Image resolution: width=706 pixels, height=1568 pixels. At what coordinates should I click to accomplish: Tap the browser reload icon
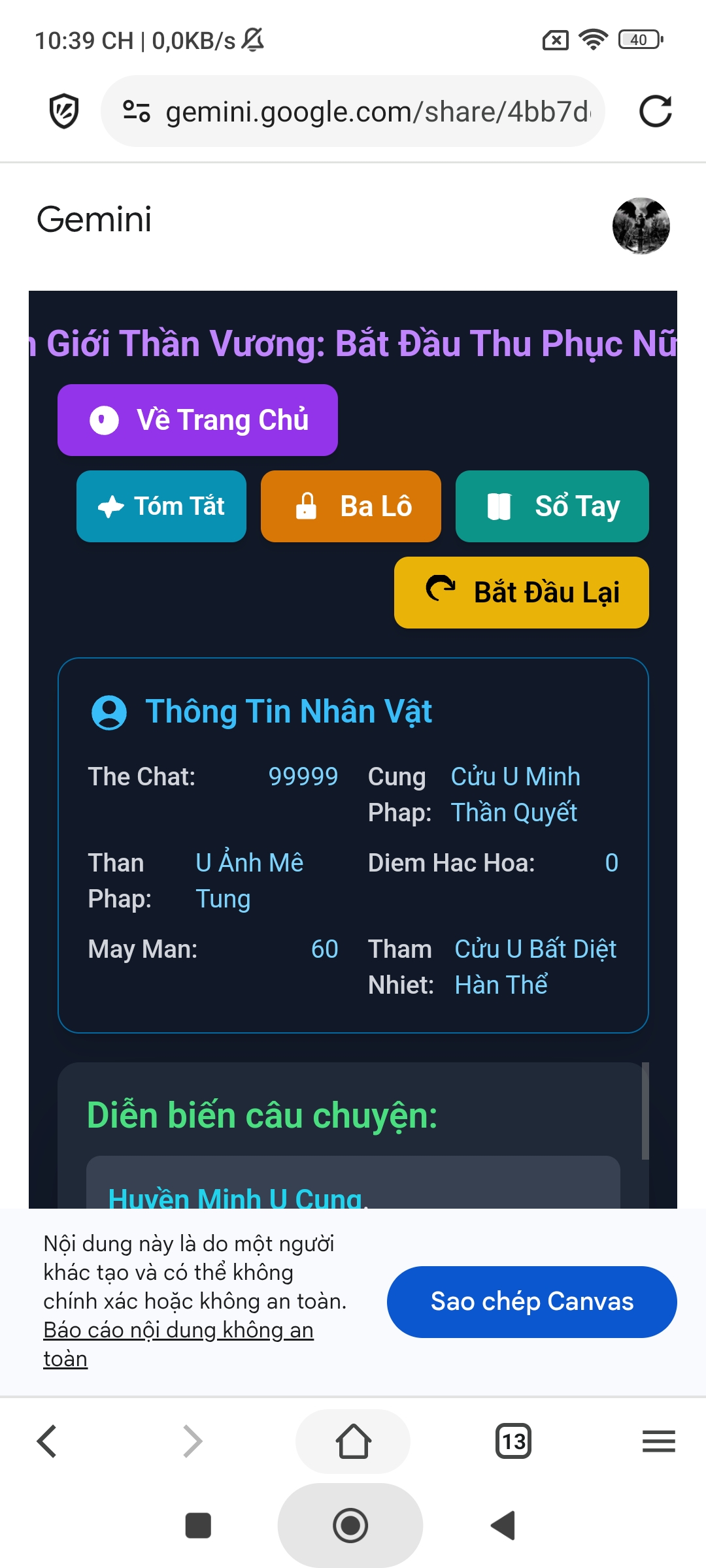(x=656, y=110)
